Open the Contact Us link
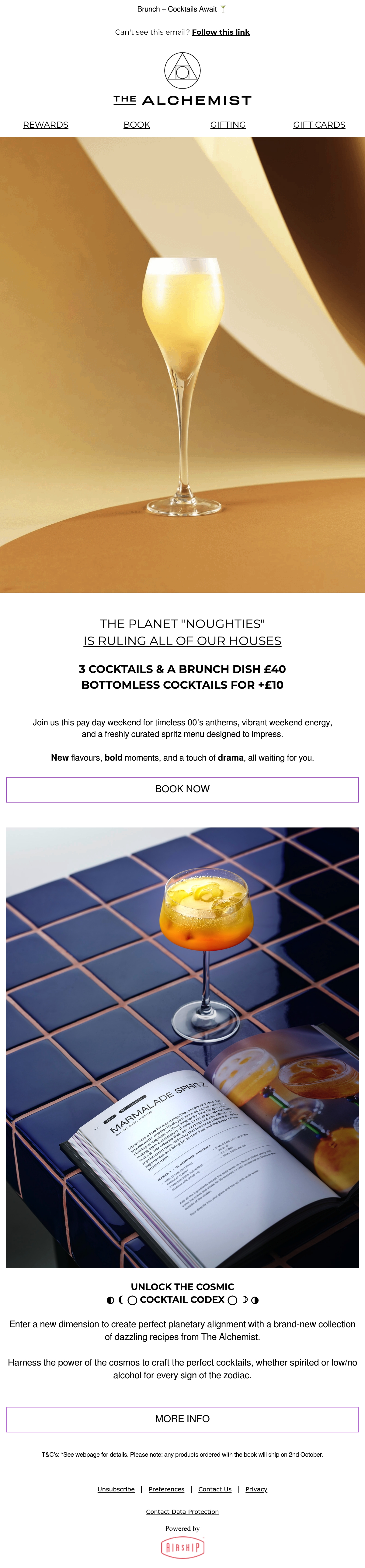This screenshot has width=365, height=1568. tap(215, 1490)
